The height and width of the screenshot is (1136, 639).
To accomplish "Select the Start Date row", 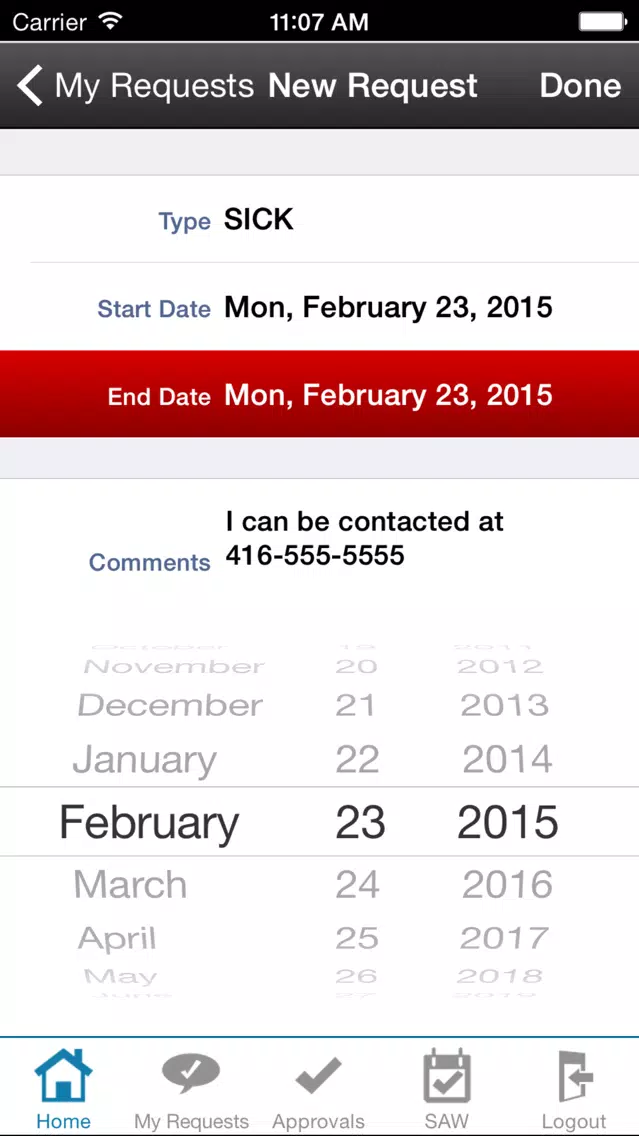I will [x=320, y=307].
